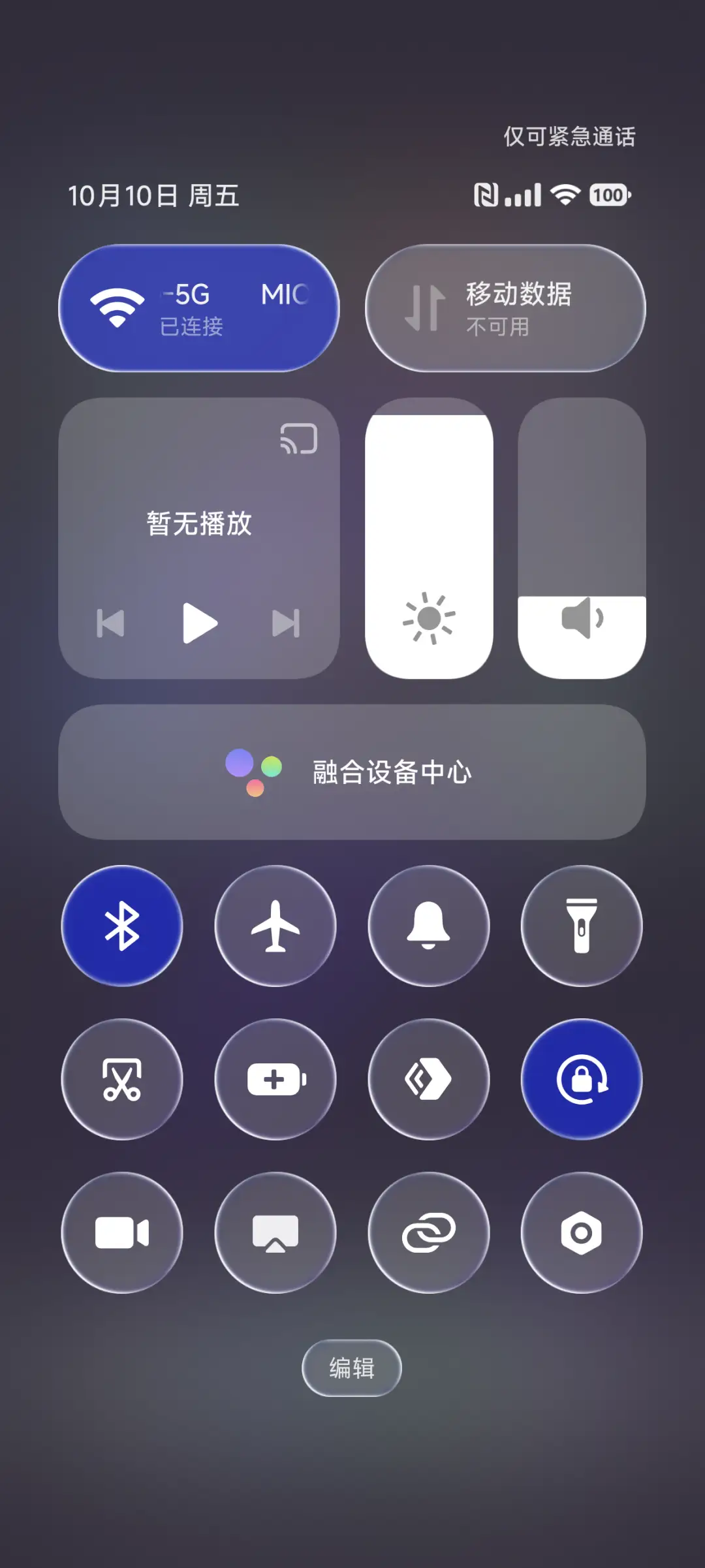Toggle Bluetooth off

click(121, 926)
